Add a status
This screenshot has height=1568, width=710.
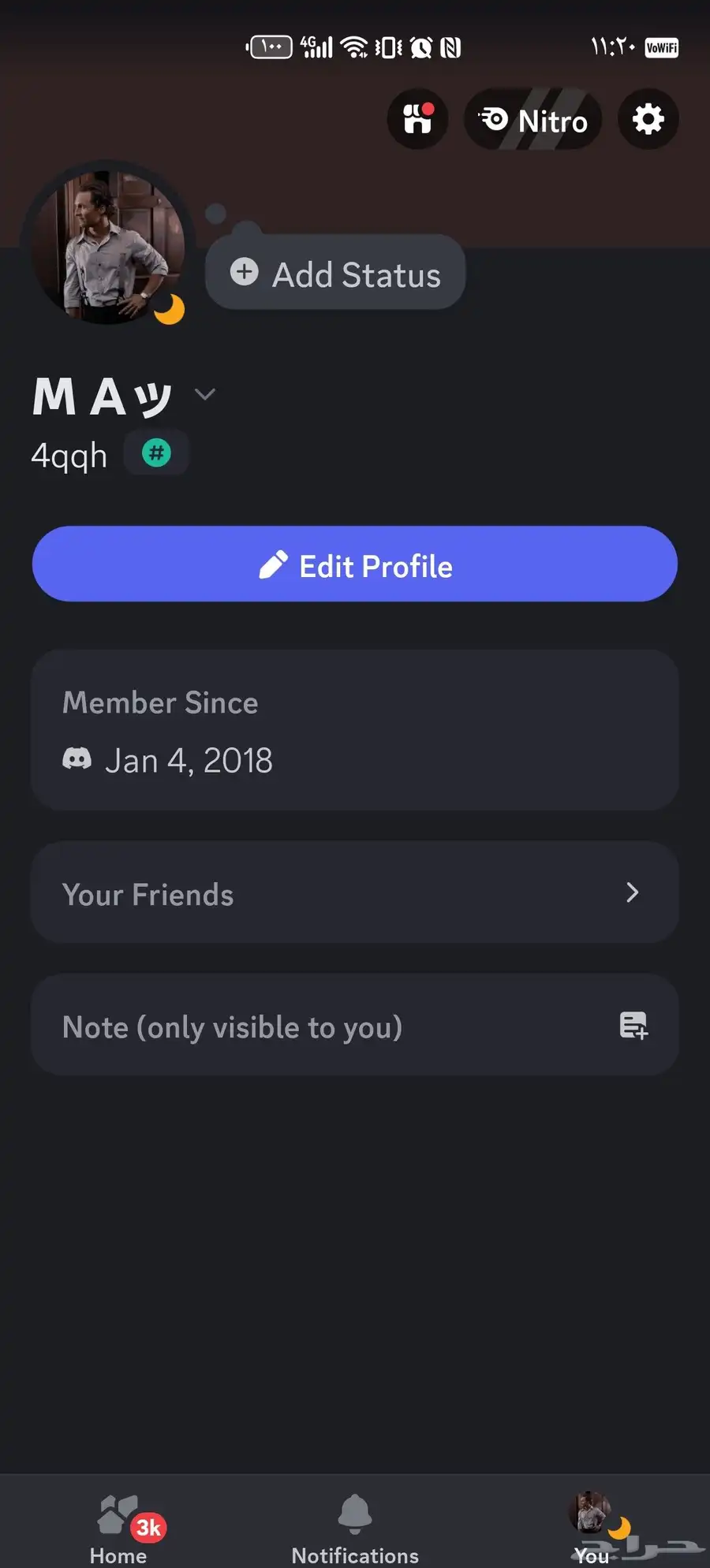click(x=335, y=274)
